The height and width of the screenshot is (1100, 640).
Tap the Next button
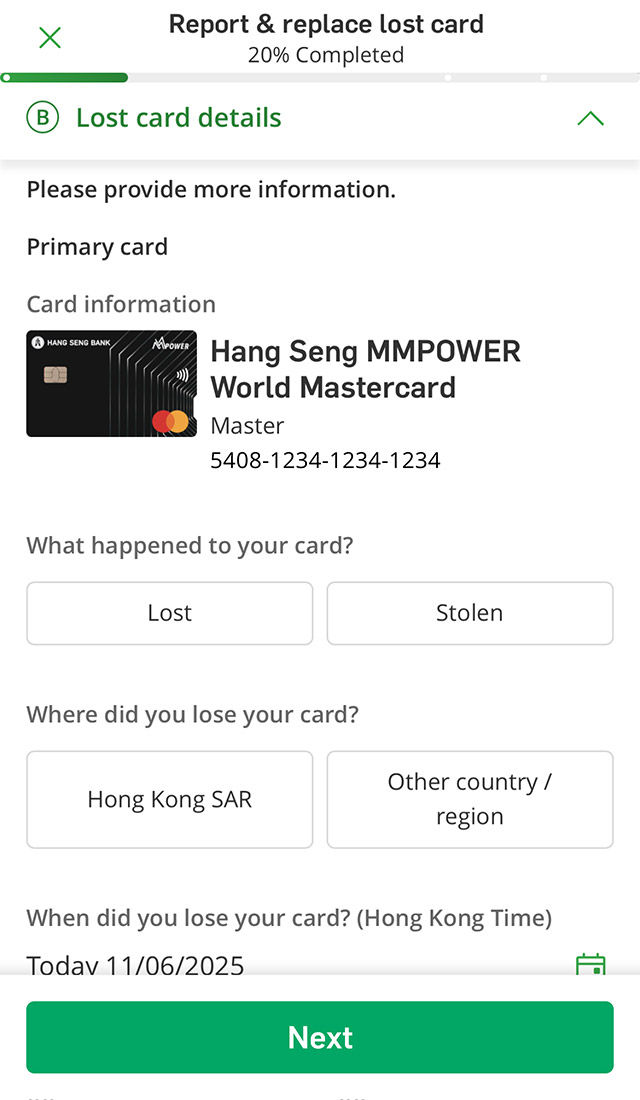[x=319, y=1037]
